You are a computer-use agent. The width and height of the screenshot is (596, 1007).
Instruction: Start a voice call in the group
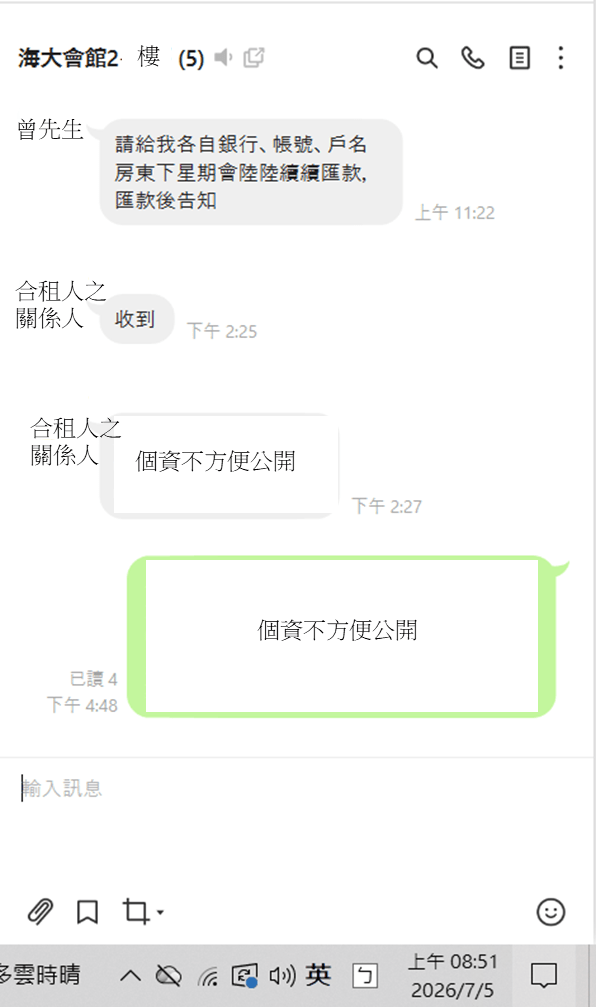pyautogui.click(x=473, y=58)
